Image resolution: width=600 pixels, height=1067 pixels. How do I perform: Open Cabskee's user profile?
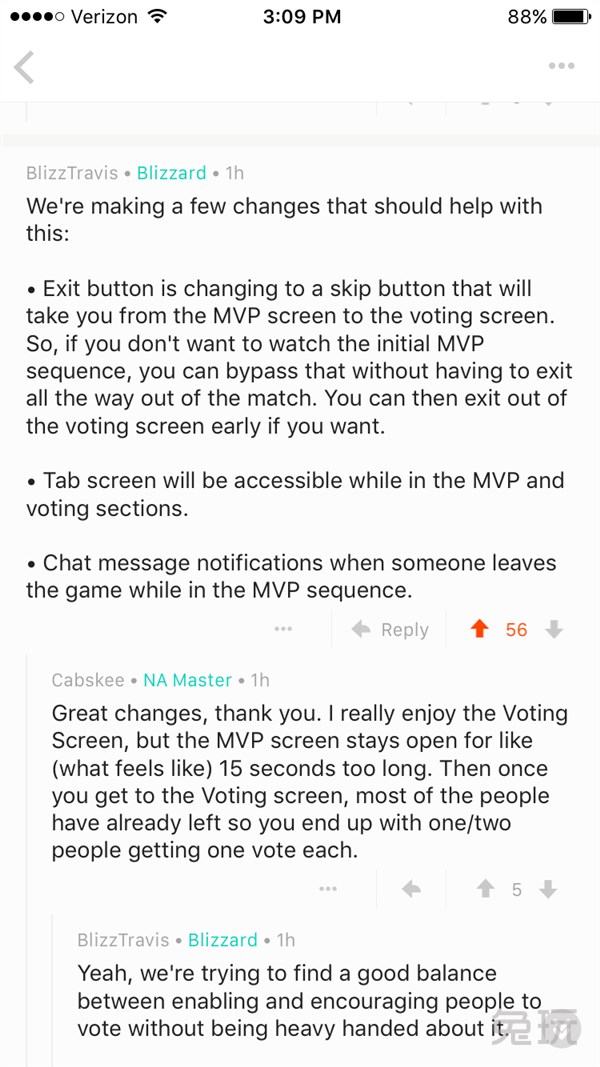tap(88, 680)
